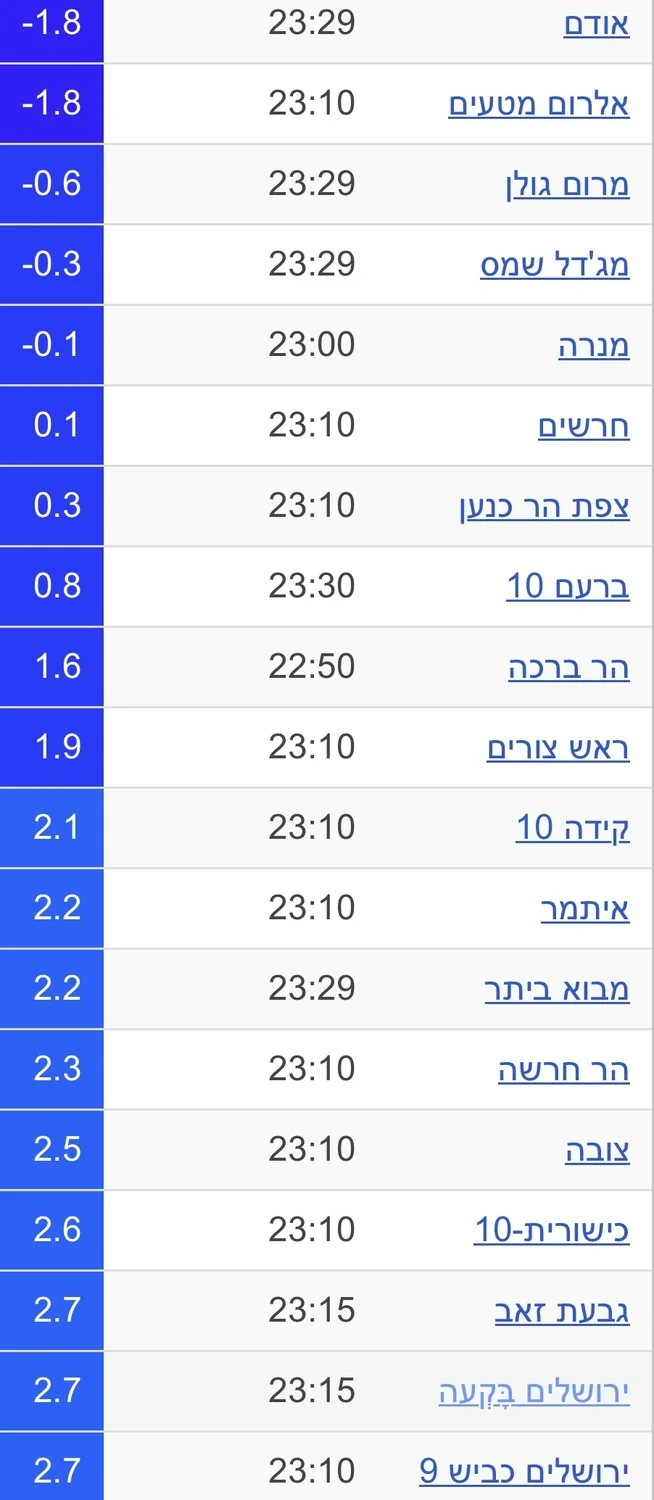This screenshot has width=654, height=1500.
Task: Tap the מרום גולן link
Action: 568,185
